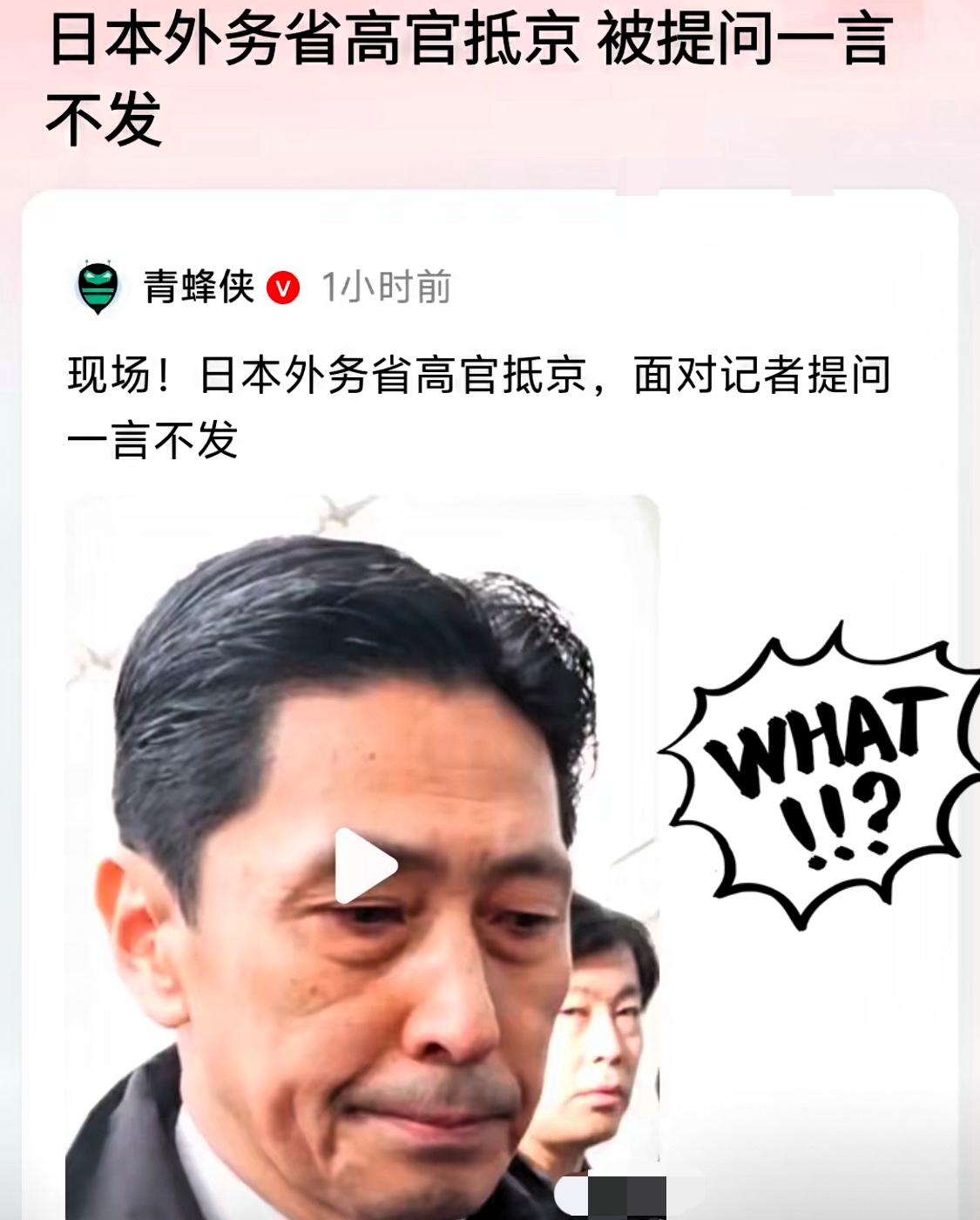Select the green hornet mascot logo
The image size is (980, 1220).
click(x=96, y=286)
